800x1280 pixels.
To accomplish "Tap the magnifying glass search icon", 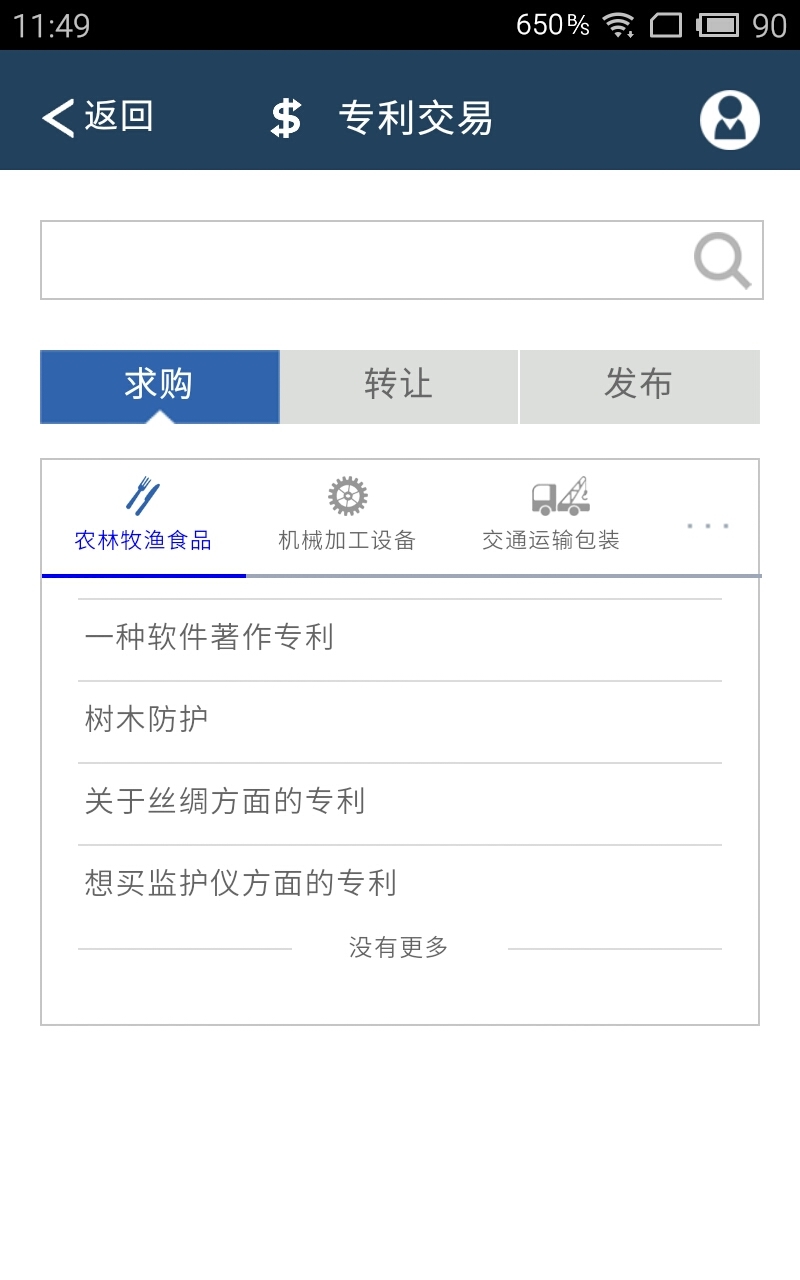I will (722, 261).
